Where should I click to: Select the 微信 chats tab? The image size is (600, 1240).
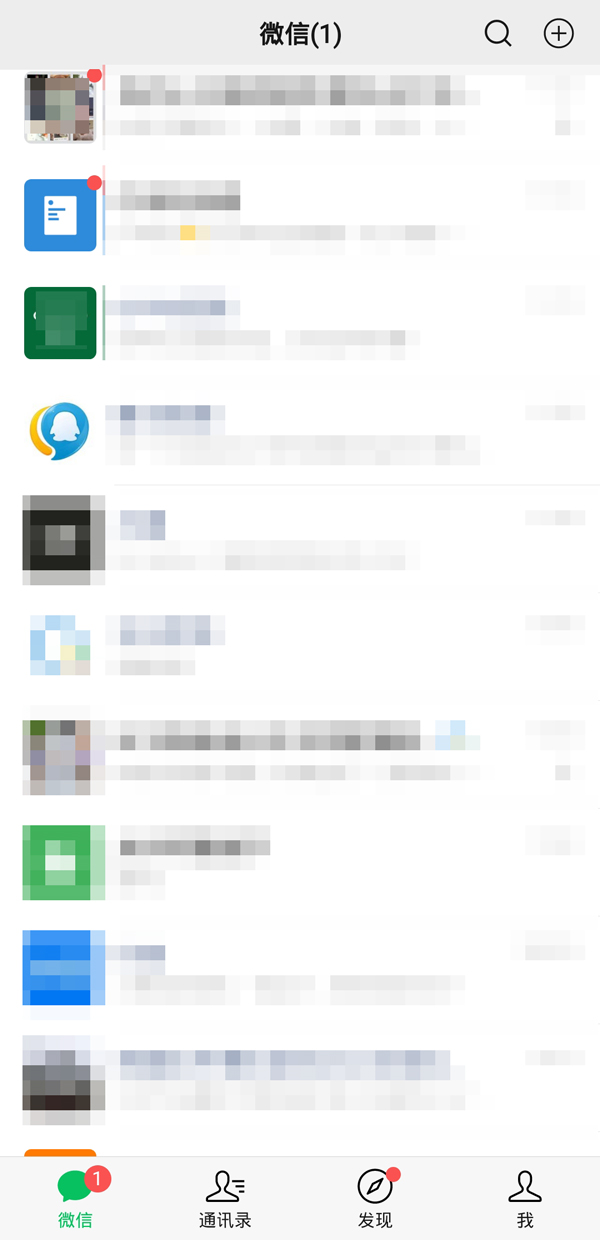[75, 1198]
